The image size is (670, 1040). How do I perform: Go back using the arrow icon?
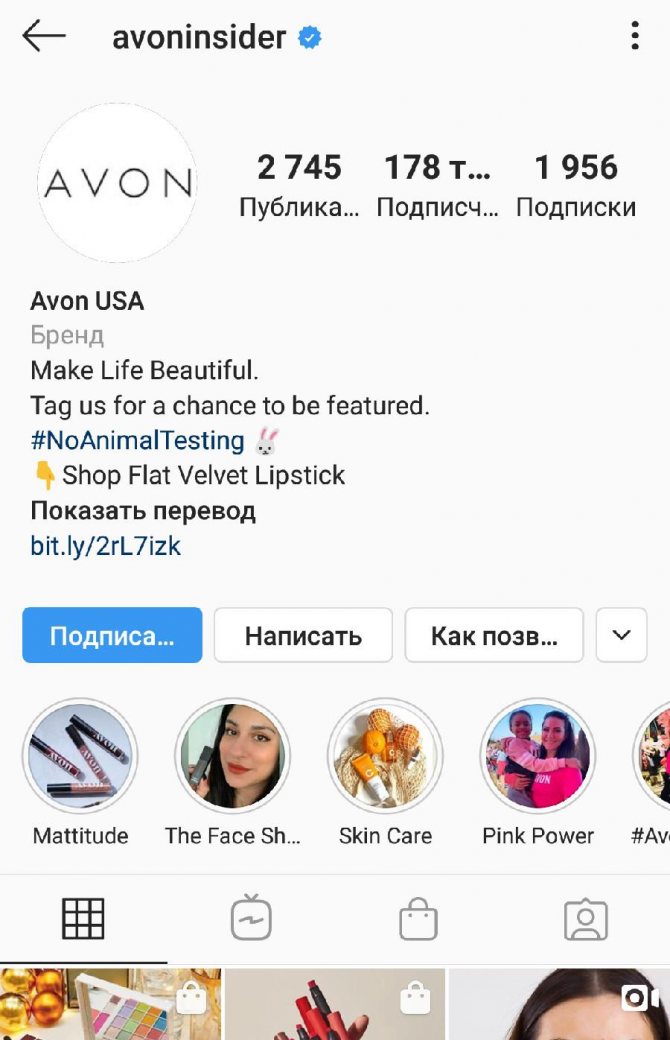click(43, 37)
